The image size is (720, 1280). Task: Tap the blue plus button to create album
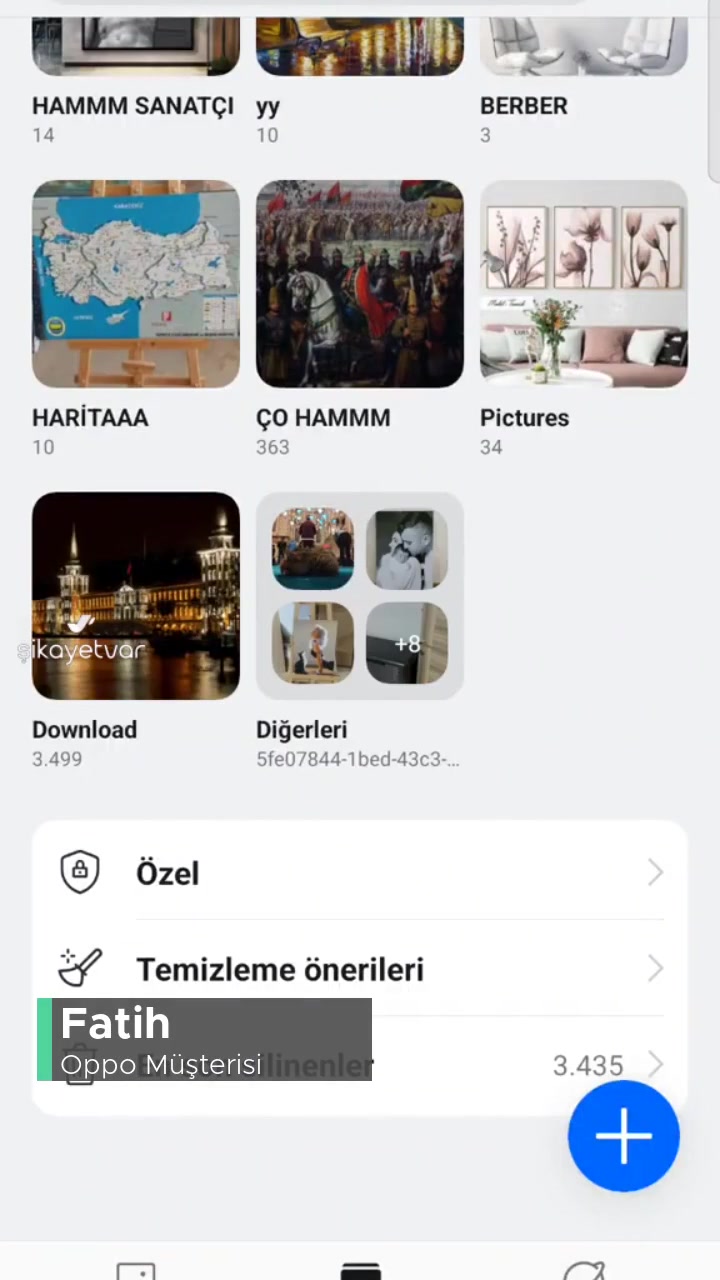[623, 1136]
